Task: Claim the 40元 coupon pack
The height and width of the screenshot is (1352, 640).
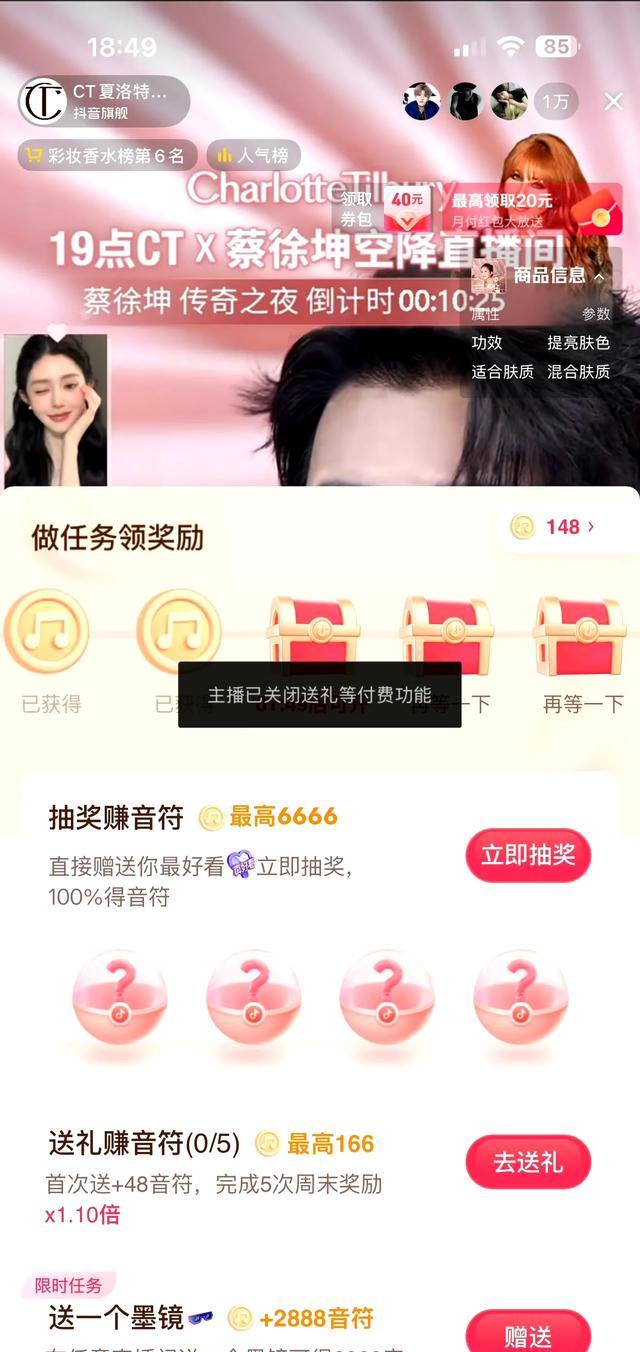Action: [x=386, y=209]
